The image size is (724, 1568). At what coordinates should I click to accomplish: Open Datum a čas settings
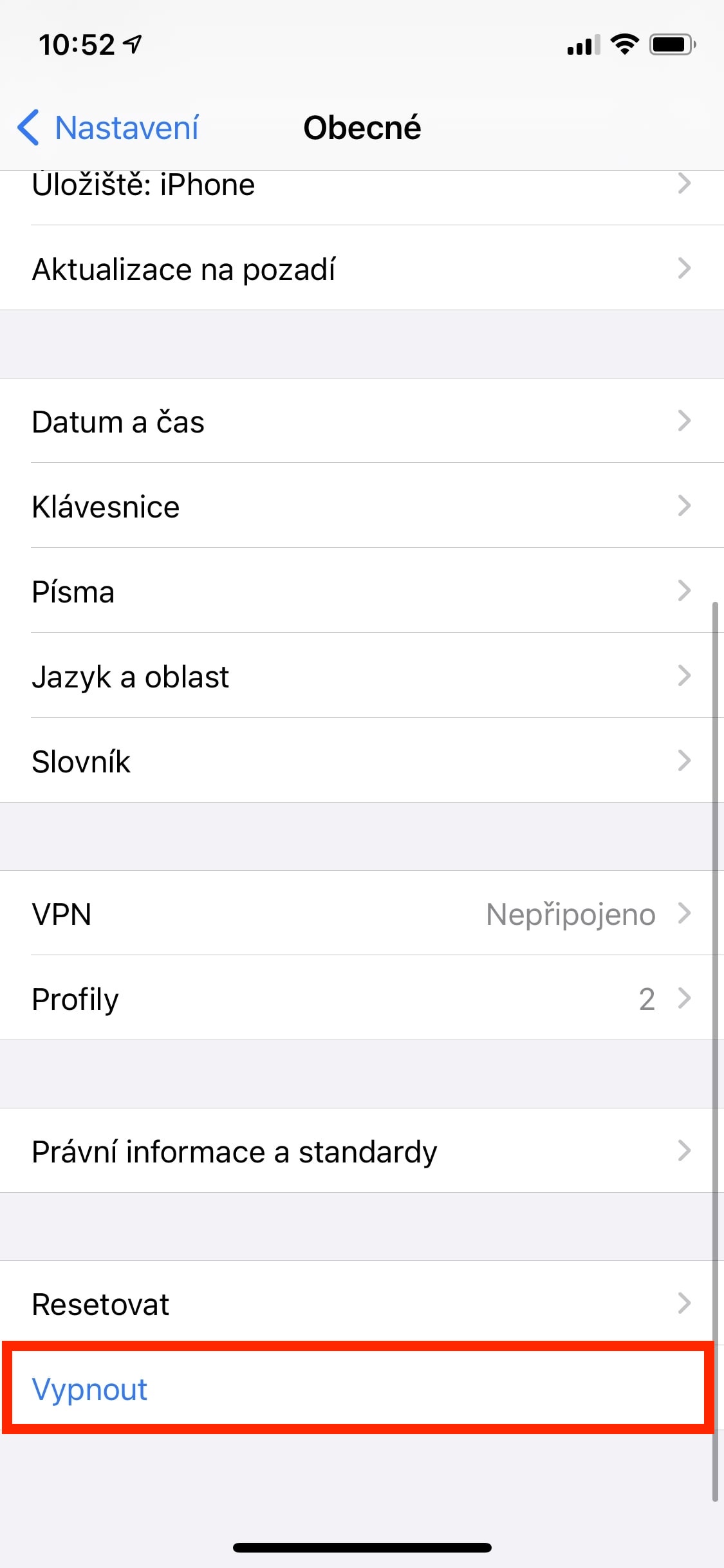tap(360, 421)
